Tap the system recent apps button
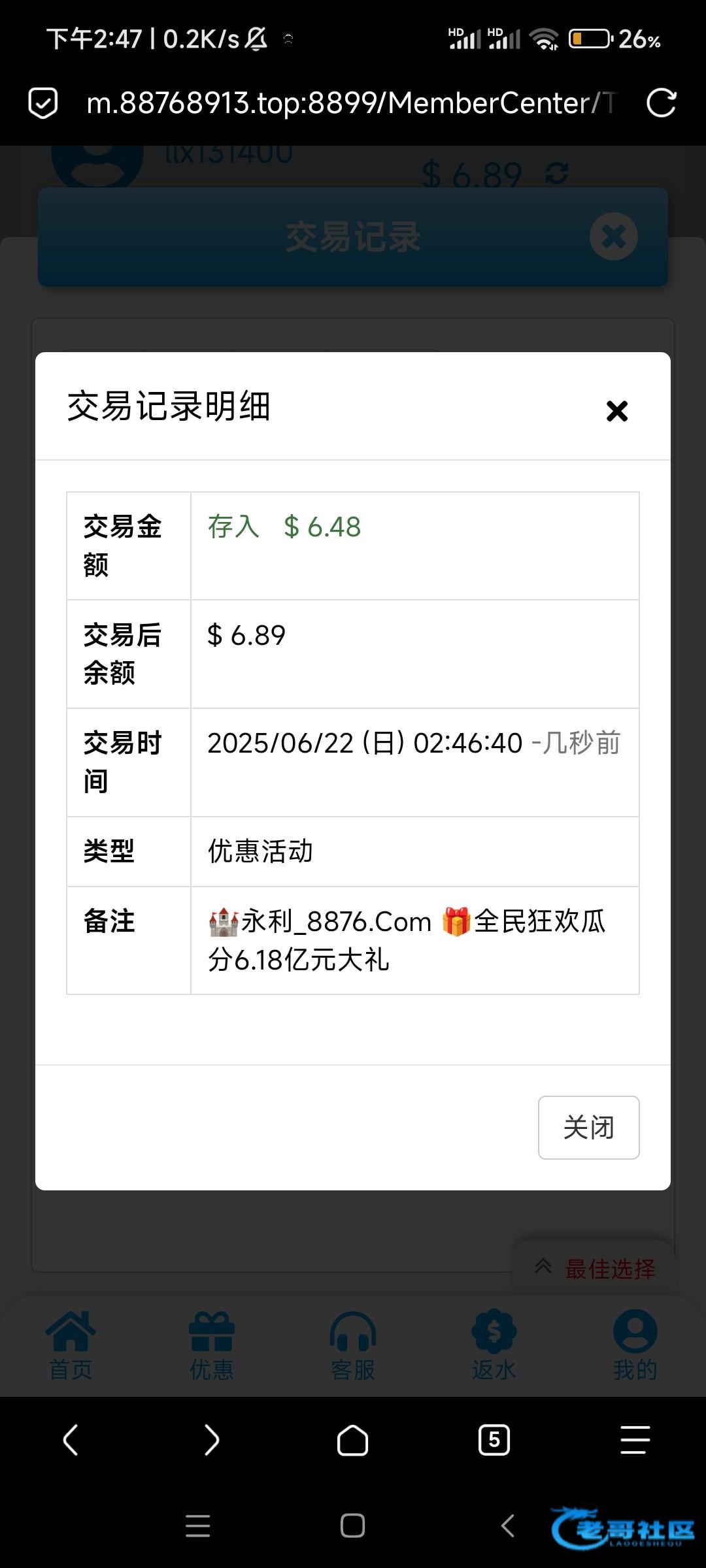 [x=197, y=1526]
